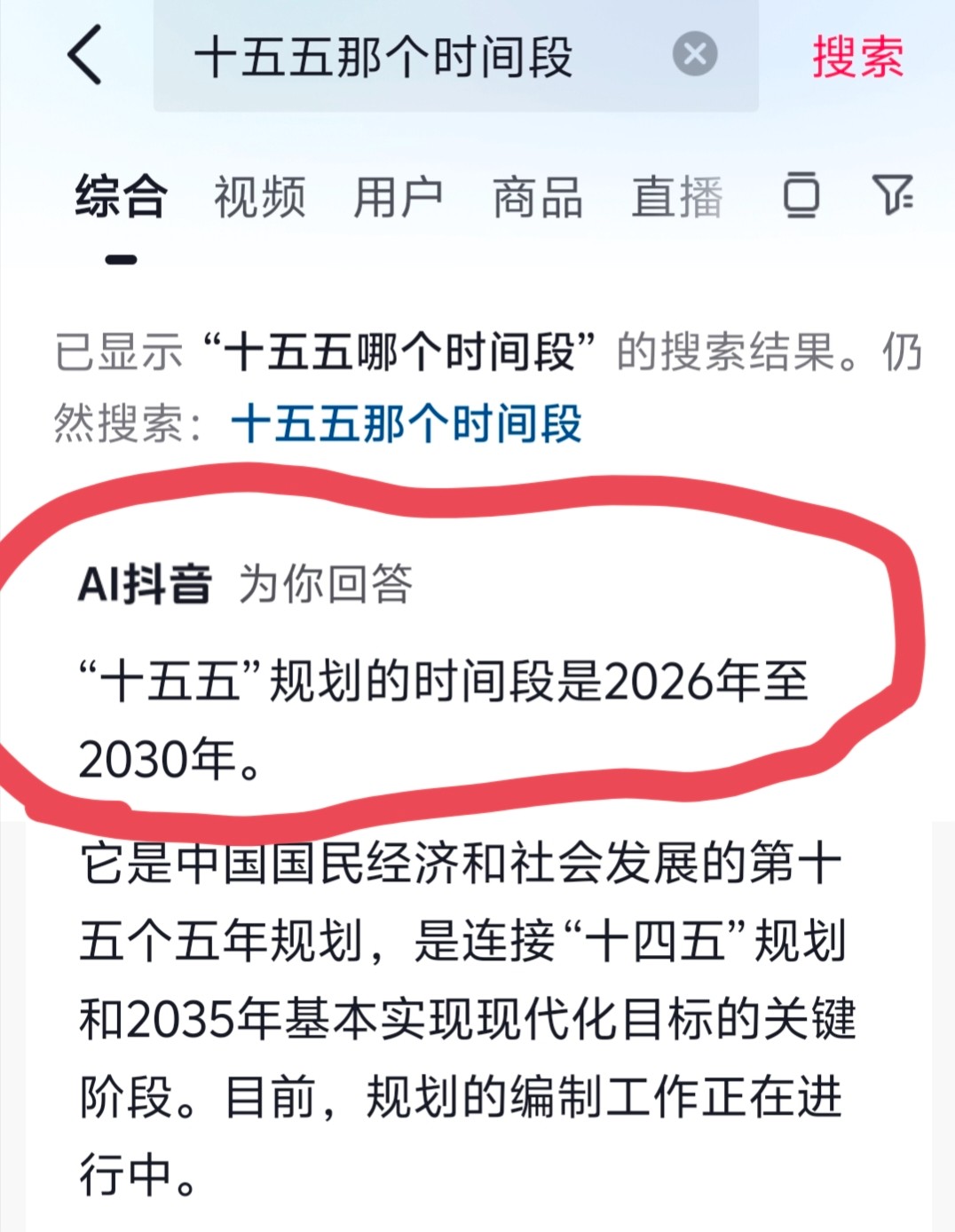Image resolution: width=955 pixels, height=1232 pixels.
Task: Clear the search text field
Action: pos(694,55)
